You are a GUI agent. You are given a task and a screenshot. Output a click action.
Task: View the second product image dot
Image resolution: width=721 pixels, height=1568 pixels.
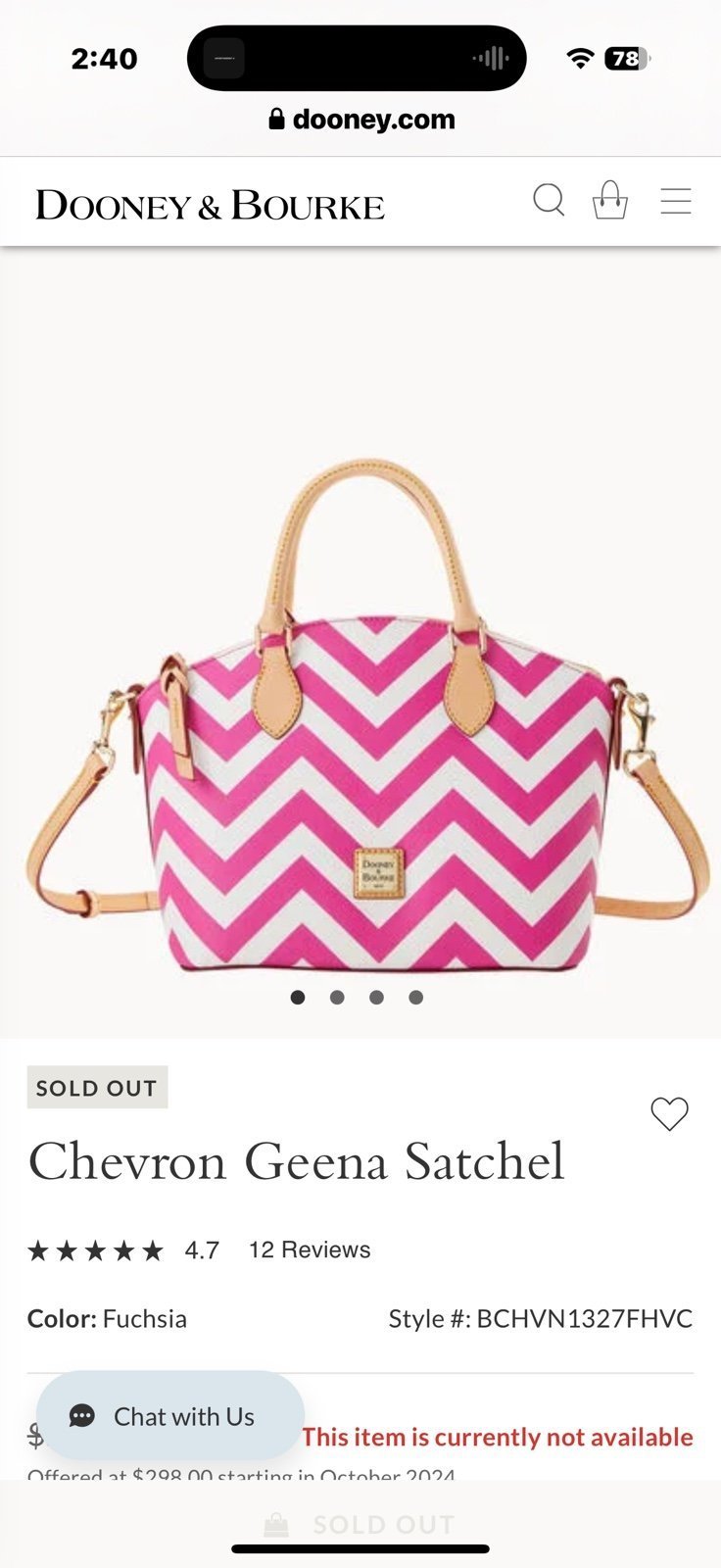(337, 998)
